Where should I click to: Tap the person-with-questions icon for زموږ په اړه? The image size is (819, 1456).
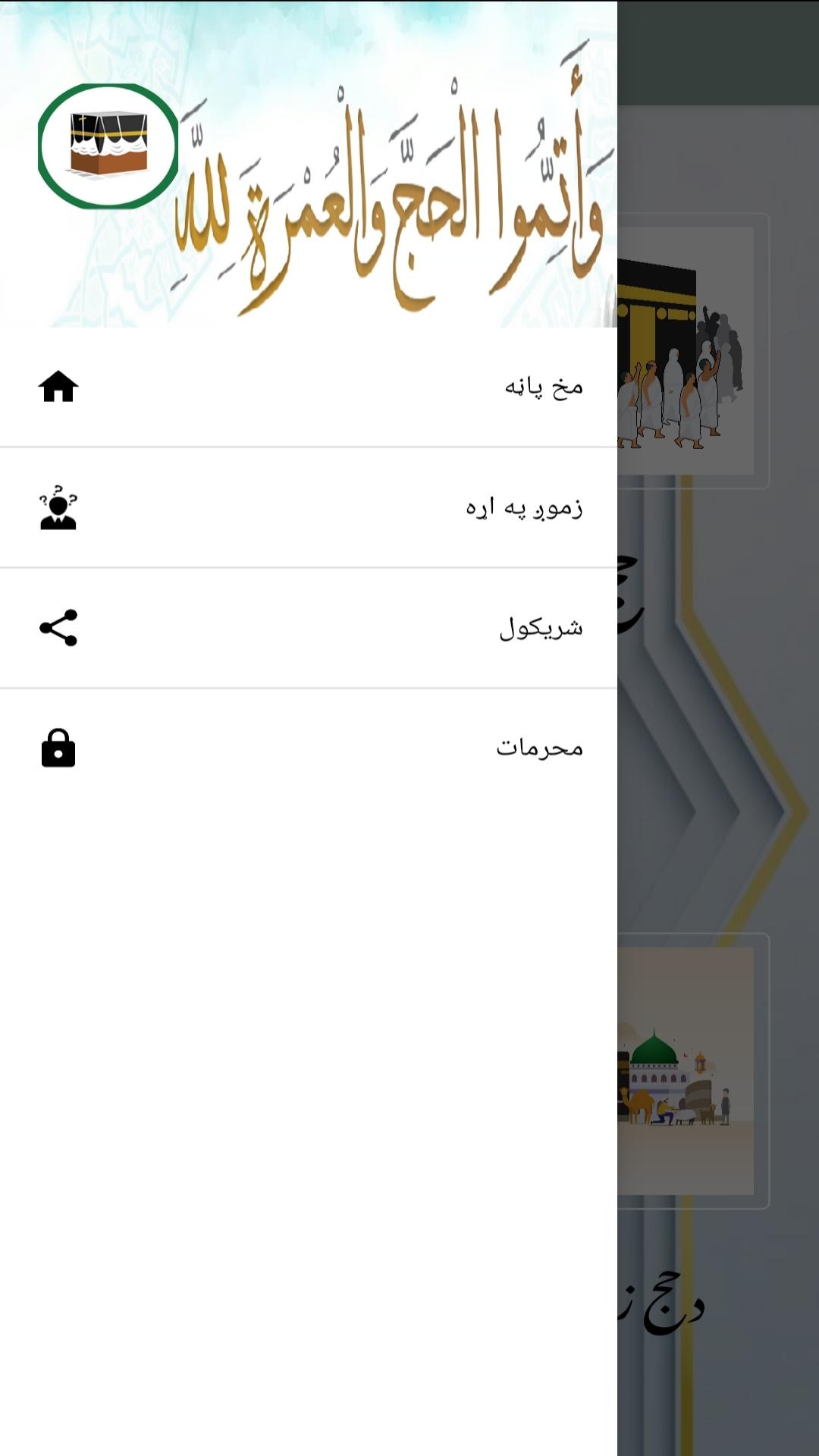(58, 508)
